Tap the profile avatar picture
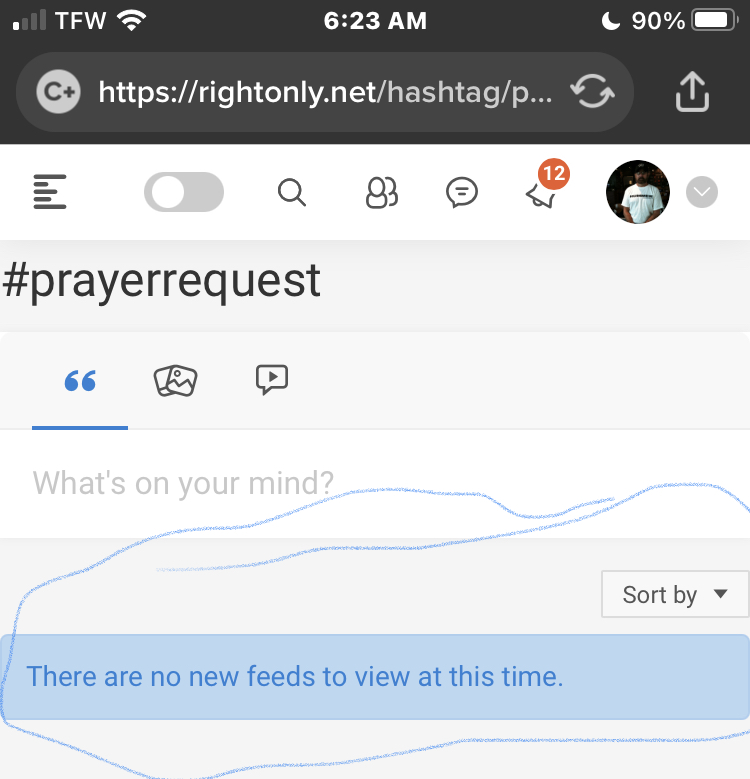Screen dimensions: 750x779 pyautogui.click(x=637, y=192)
